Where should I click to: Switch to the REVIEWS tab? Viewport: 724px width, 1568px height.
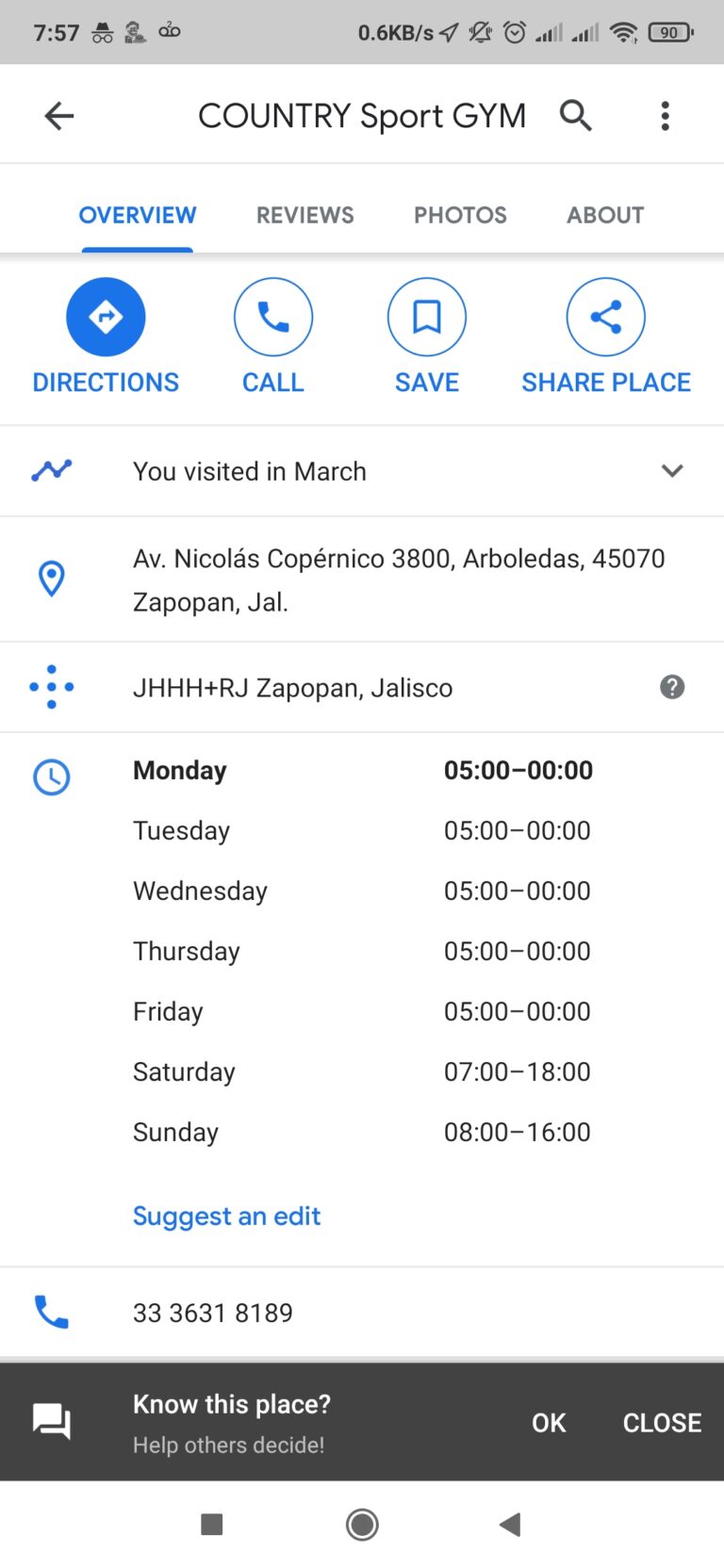coord(304,215)
